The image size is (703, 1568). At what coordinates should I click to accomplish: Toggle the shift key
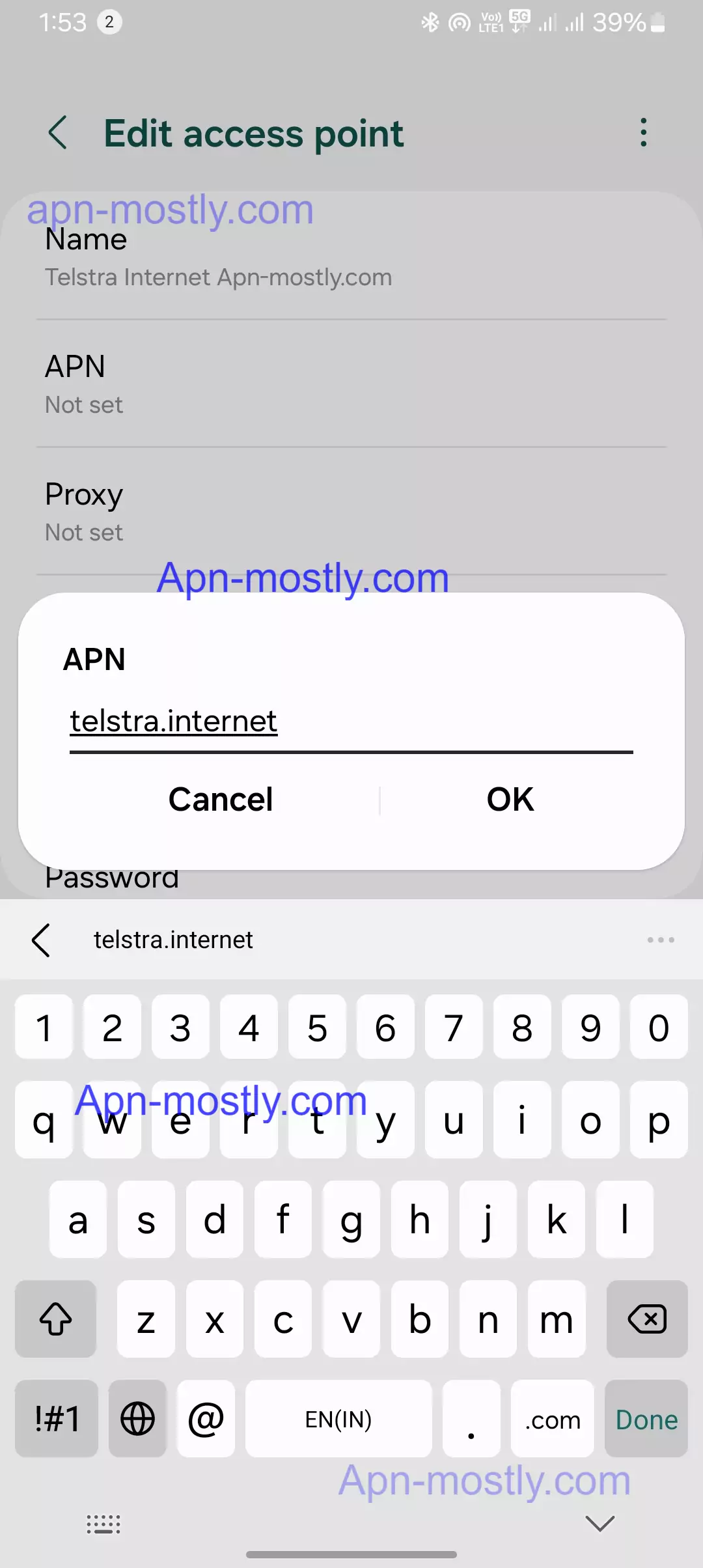(56, 1320)
